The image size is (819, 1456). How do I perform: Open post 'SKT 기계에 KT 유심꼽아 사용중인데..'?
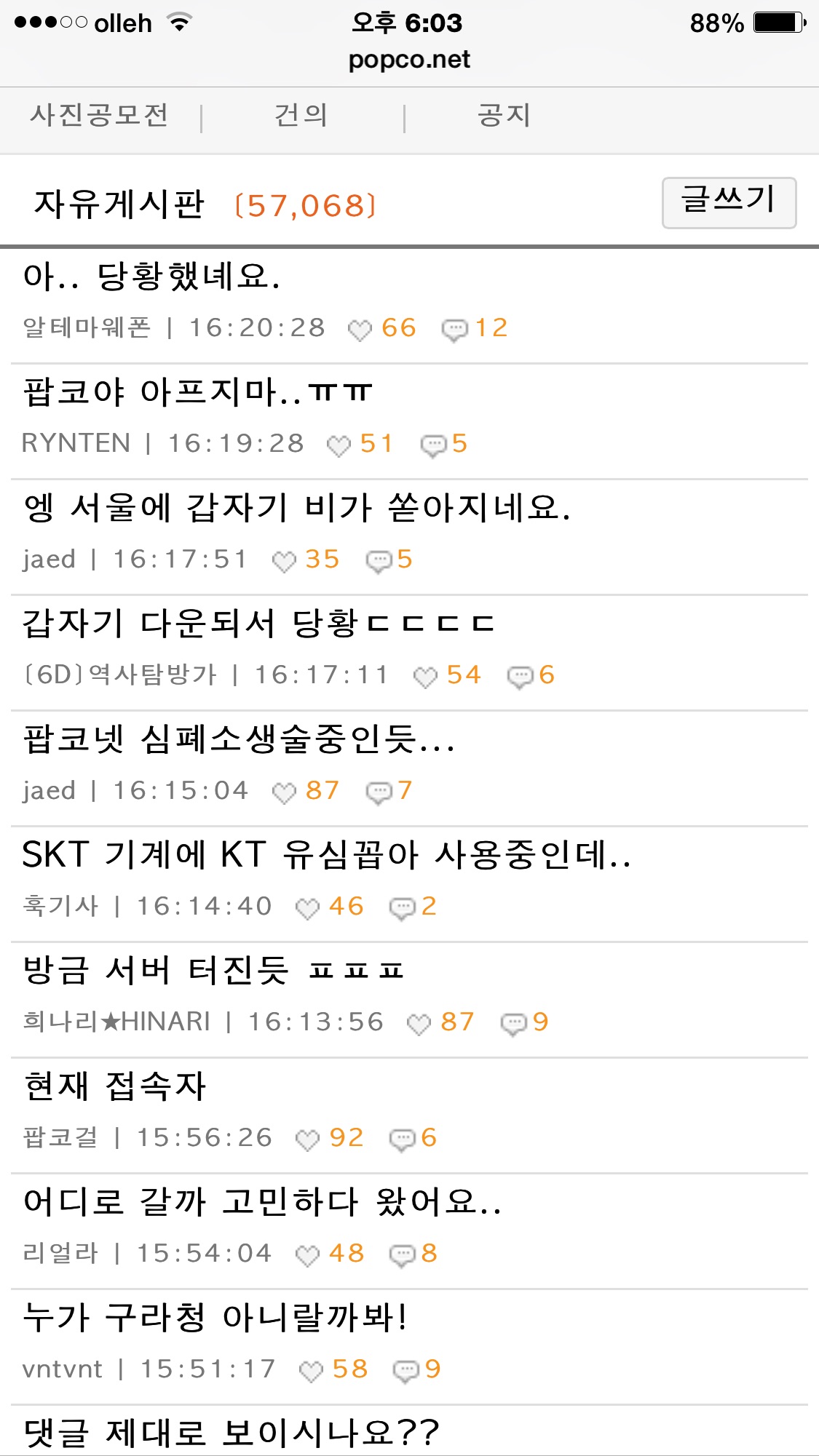pyautogui.click(x=326, y=855)
